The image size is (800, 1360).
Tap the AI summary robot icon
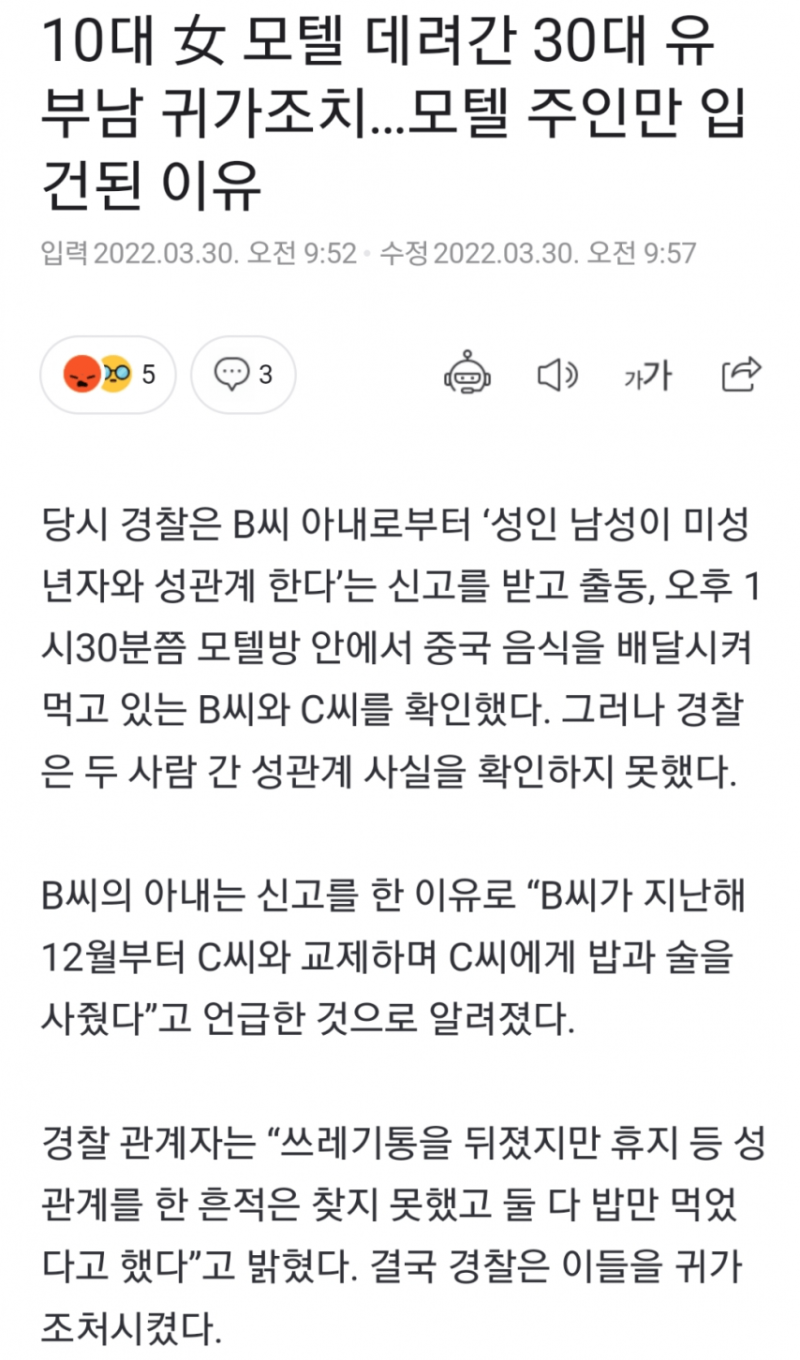[x=467, y=375]
